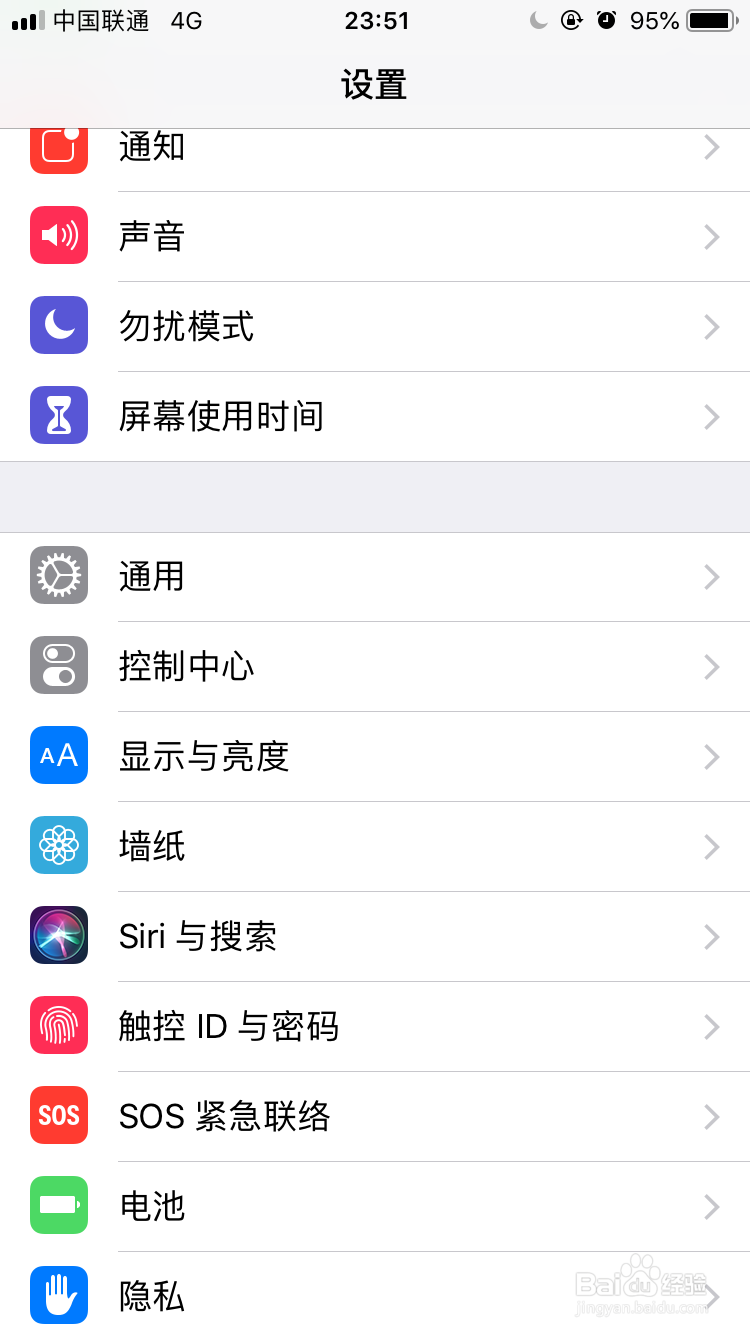Tap the 屏幕使用时间 hourglass icon
This screenshot has width=750, height=1334.
[x=58, y=417]
